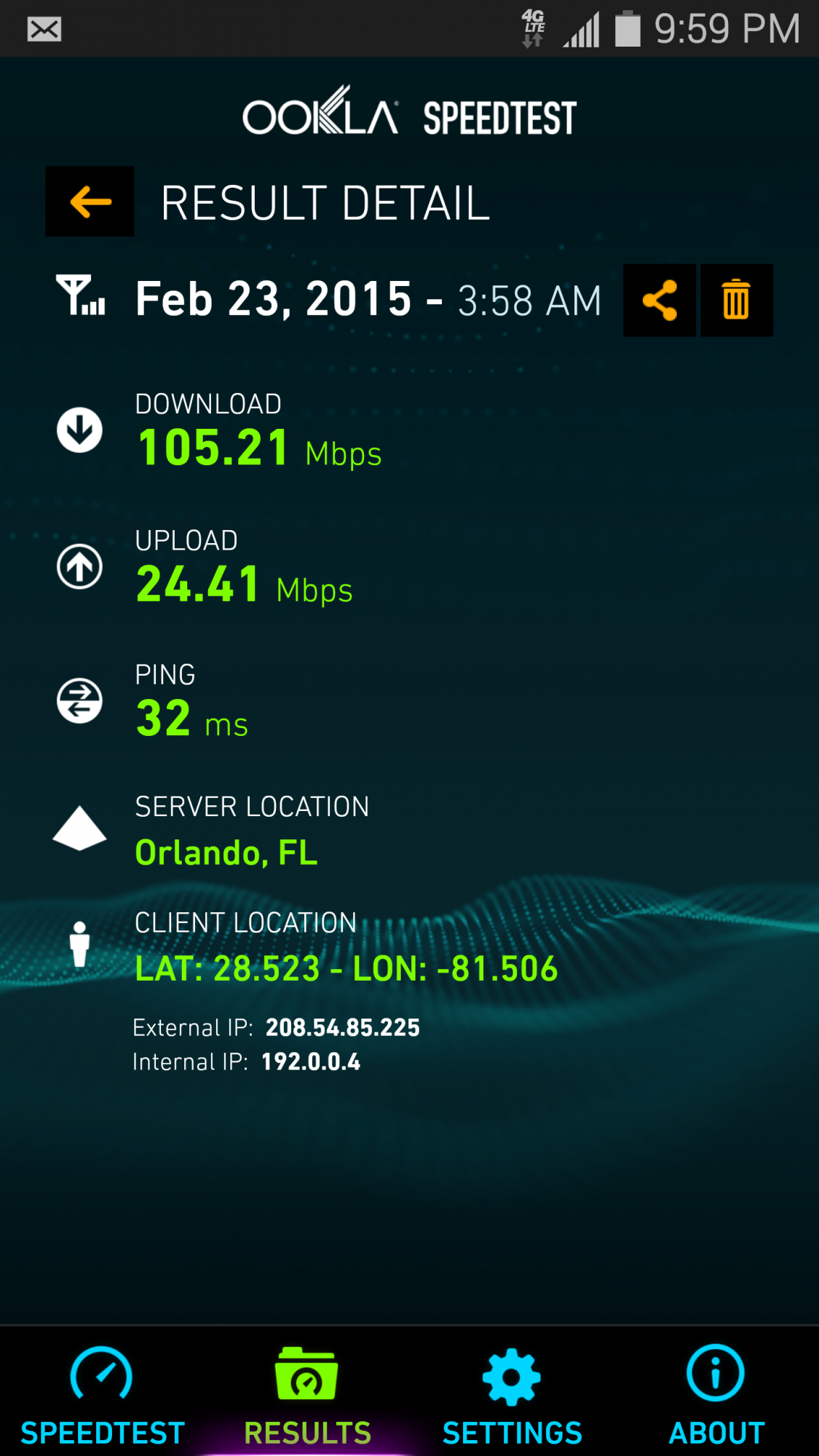The image size is (819, 1456).
Task: Open the Results tab
Action: (x=307, y=1396)
